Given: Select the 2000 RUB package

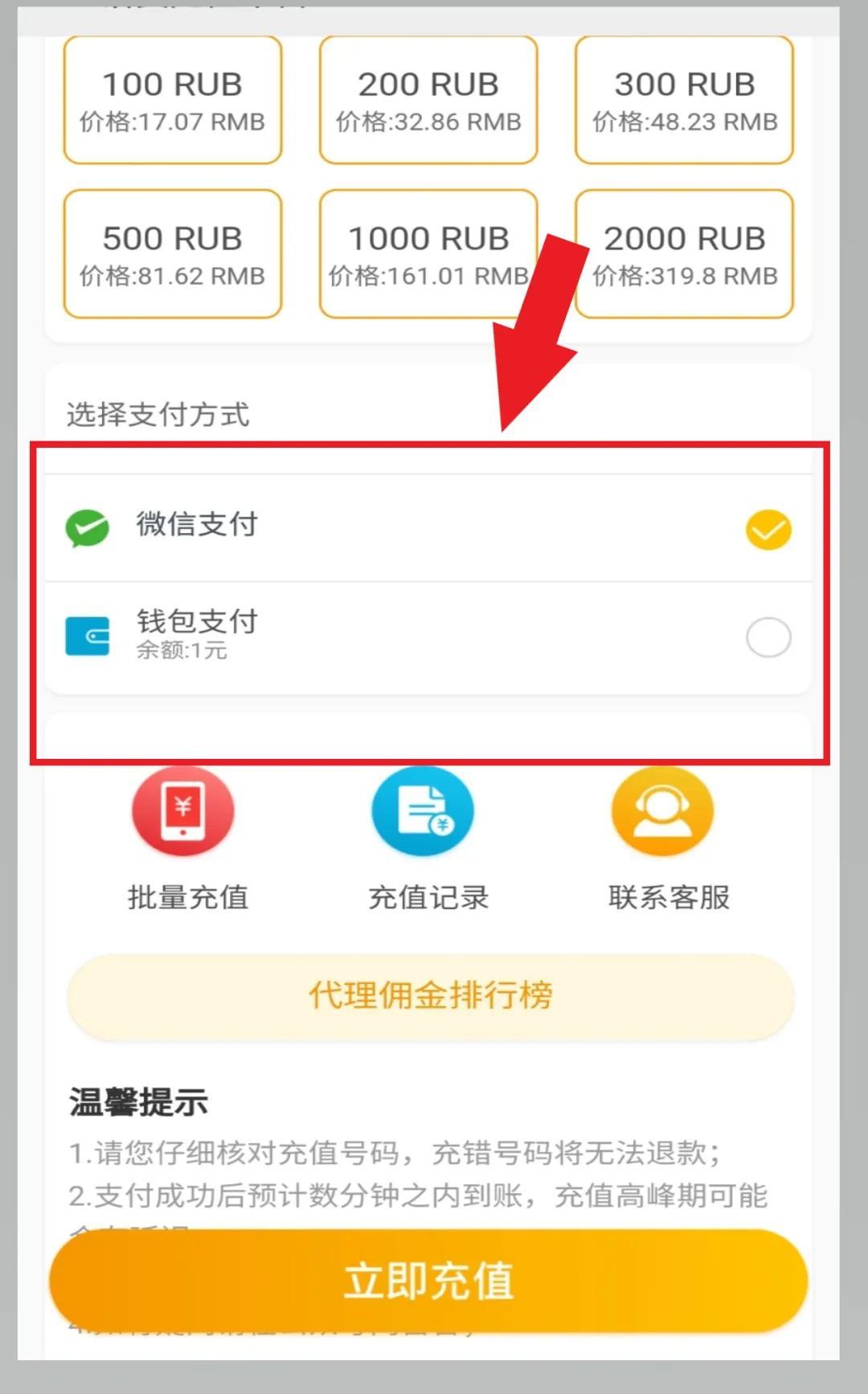Looking at the screenshot, I should coord(683,253).
